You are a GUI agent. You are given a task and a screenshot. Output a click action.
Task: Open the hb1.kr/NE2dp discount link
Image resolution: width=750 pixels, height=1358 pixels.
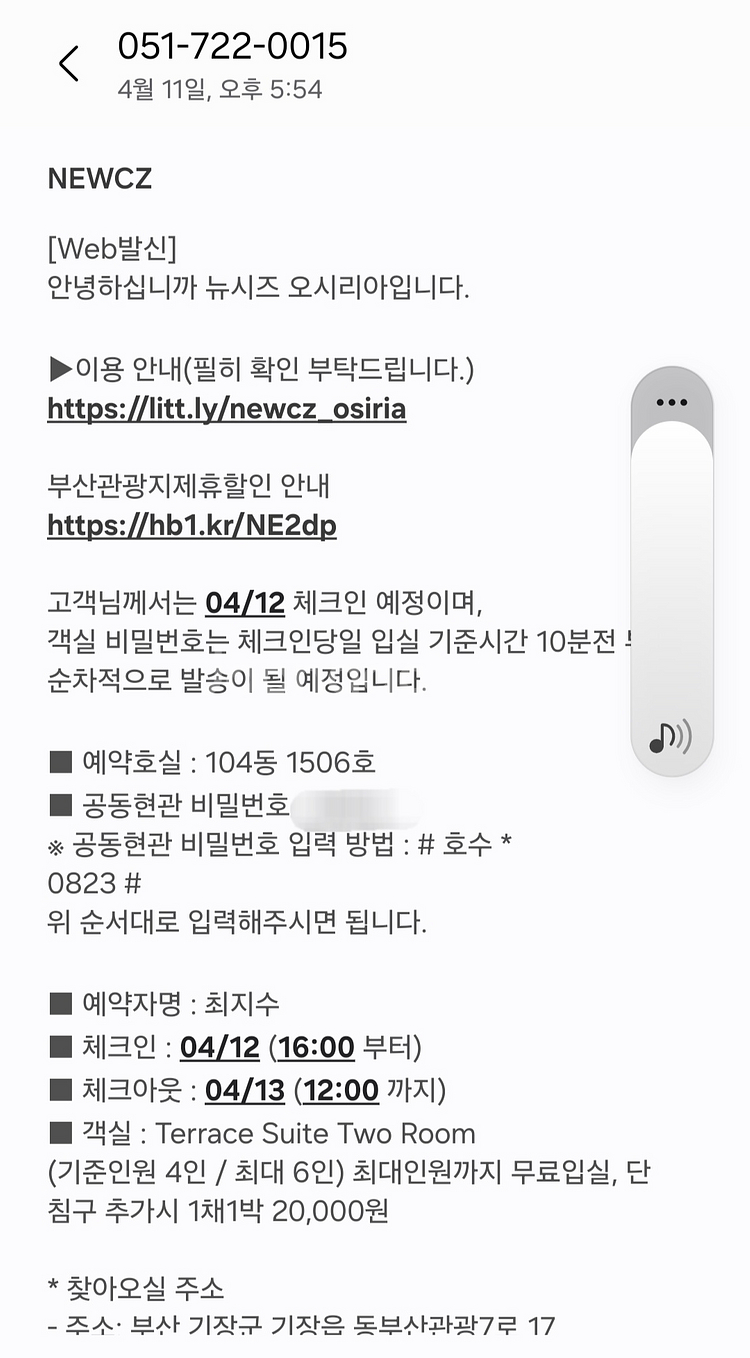click(x=191, y=525)
